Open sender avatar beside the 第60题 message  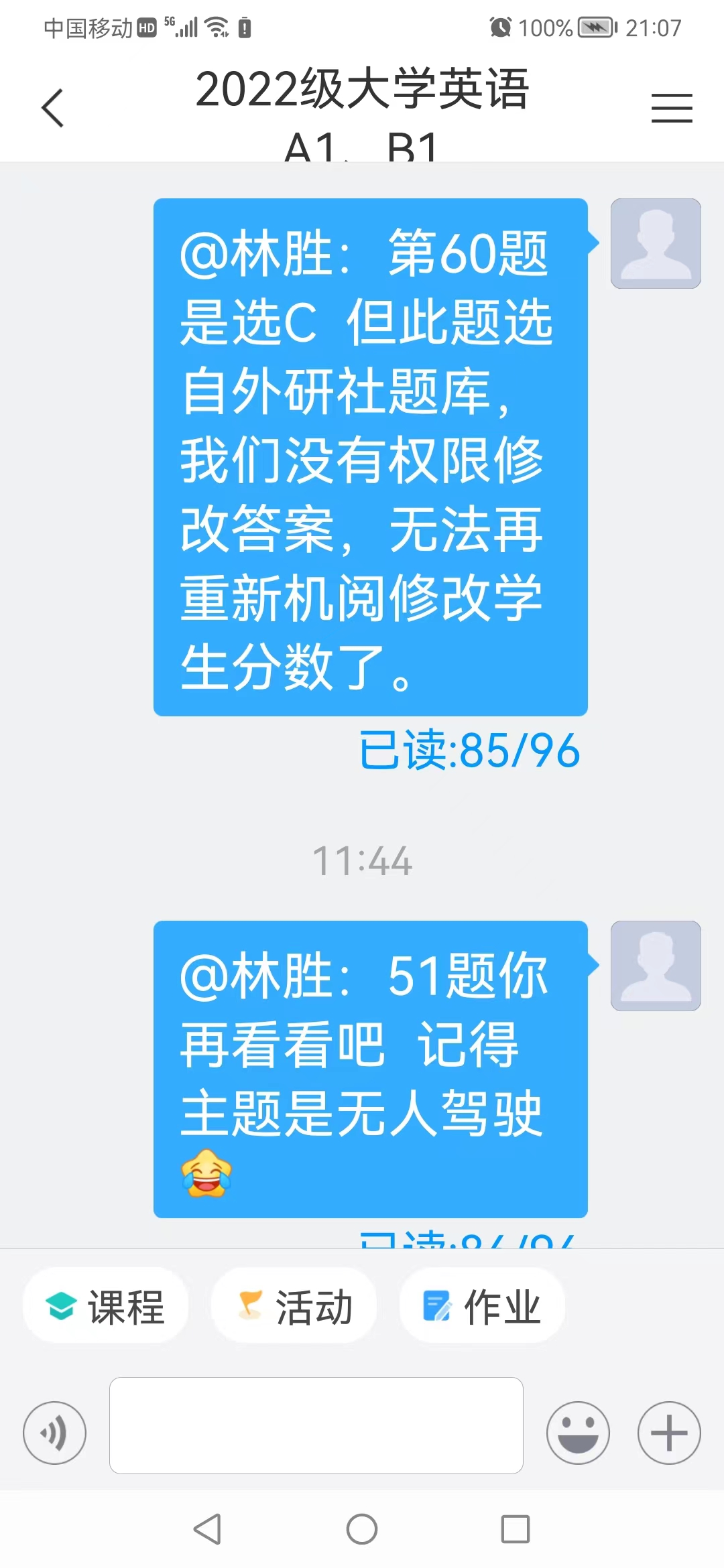pos(655,244)
